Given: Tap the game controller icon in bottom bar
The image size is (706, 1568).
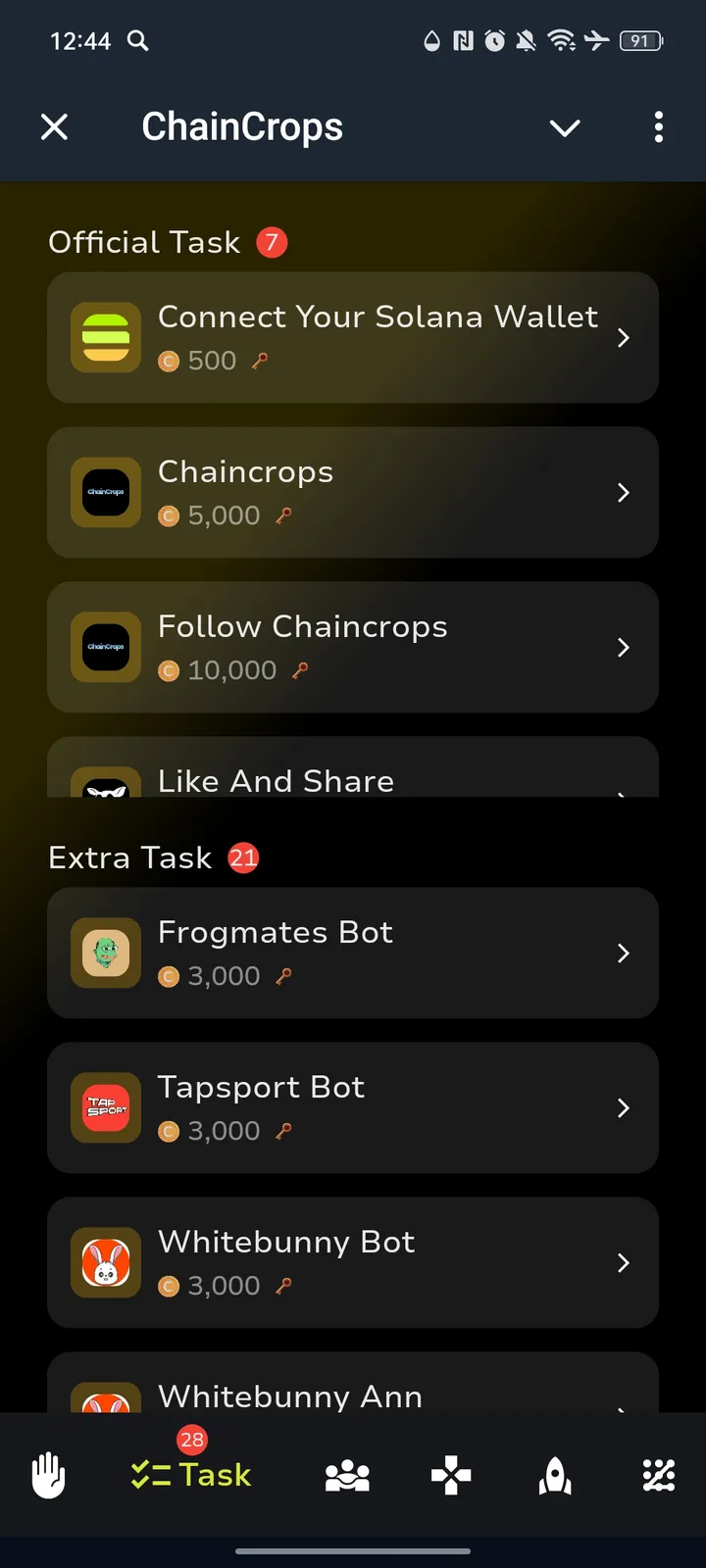Looking at the screenshot, I should (450, 1475).
